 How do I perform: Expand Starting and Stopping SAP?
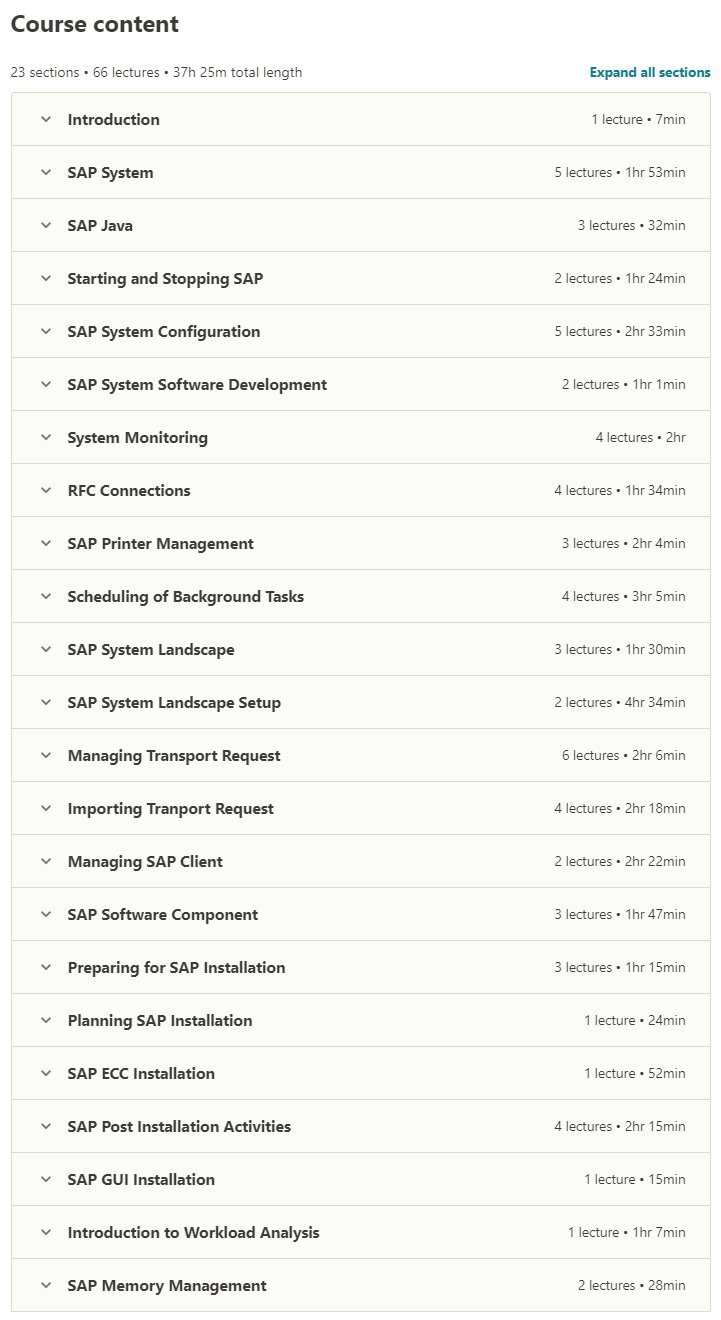pos(361,278)
